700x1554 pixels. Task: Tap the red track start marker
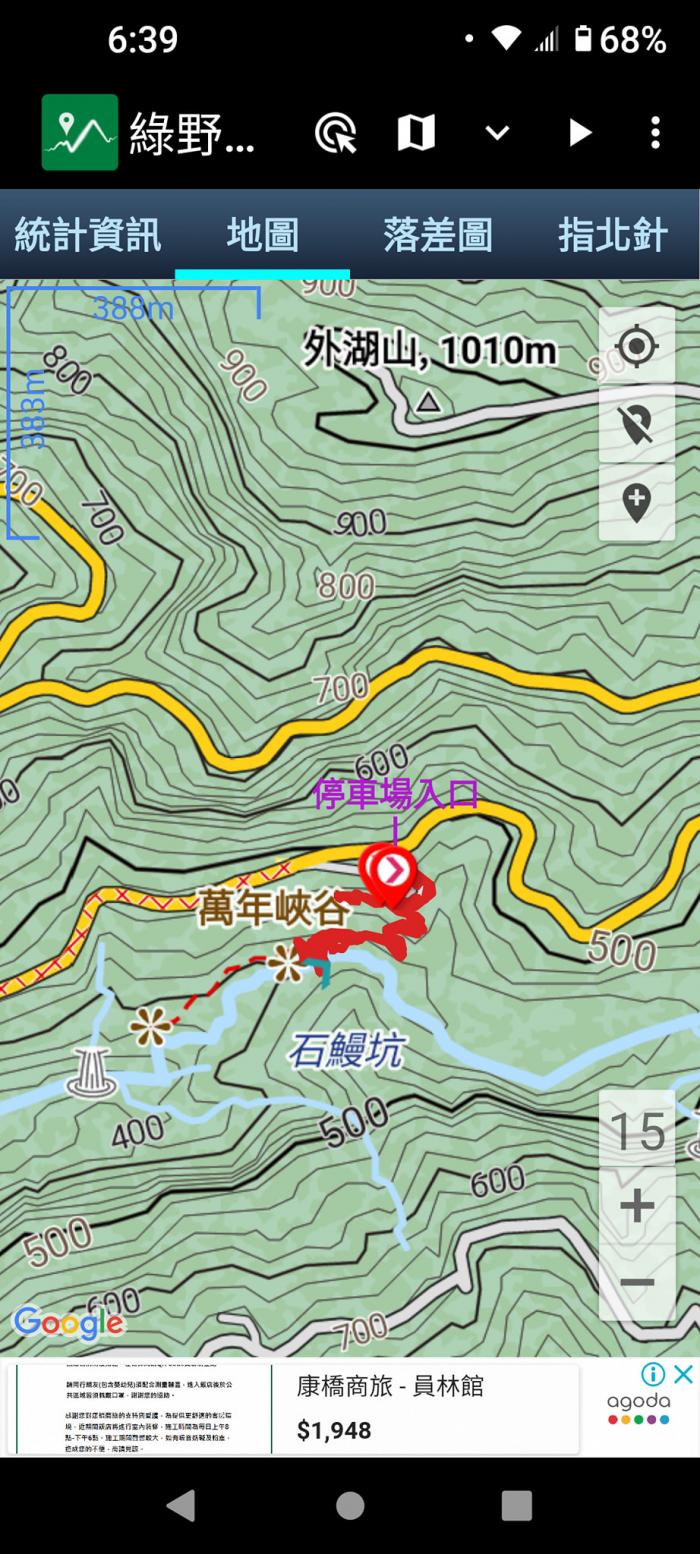click(x=389, y=872)
